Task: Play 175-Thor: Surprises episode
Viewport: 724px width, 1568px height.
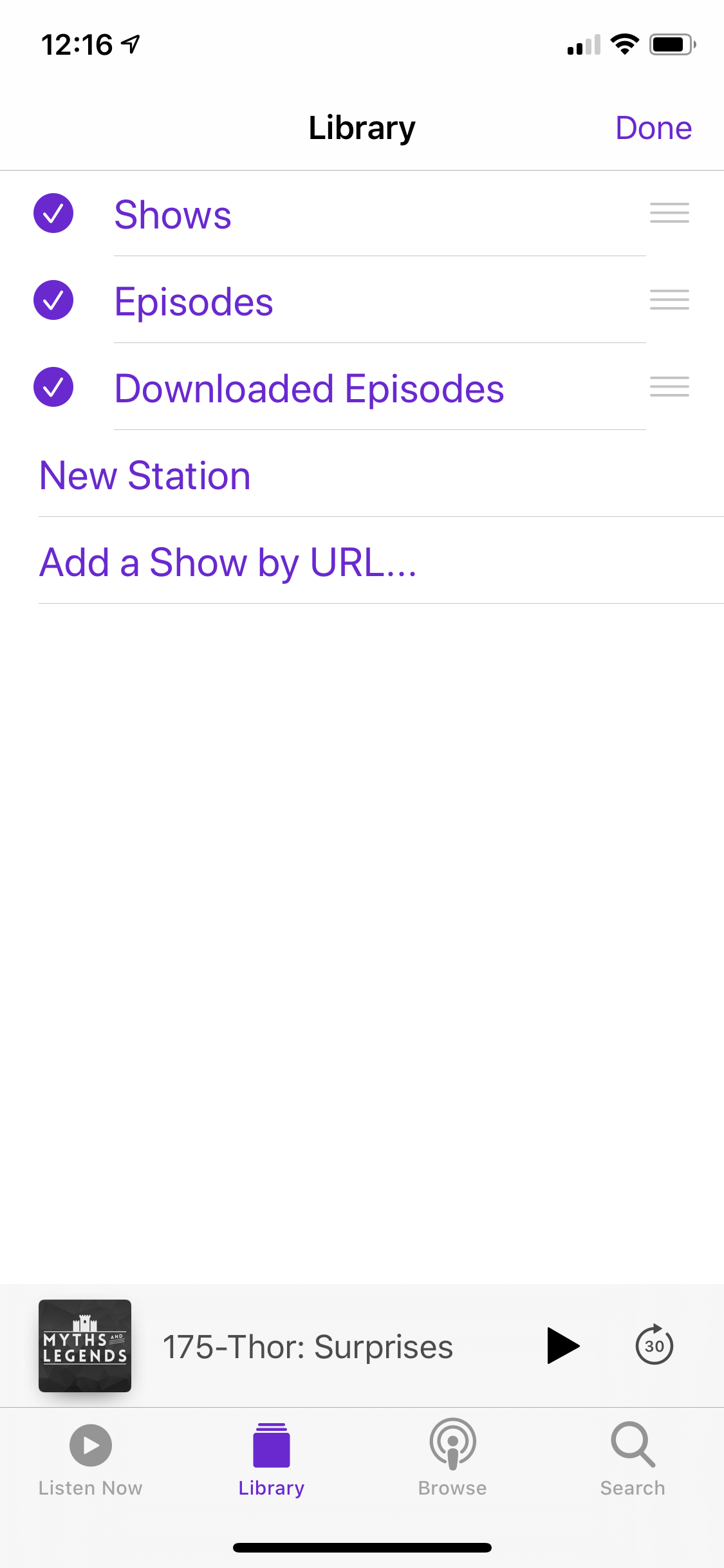Action: 563,1345
